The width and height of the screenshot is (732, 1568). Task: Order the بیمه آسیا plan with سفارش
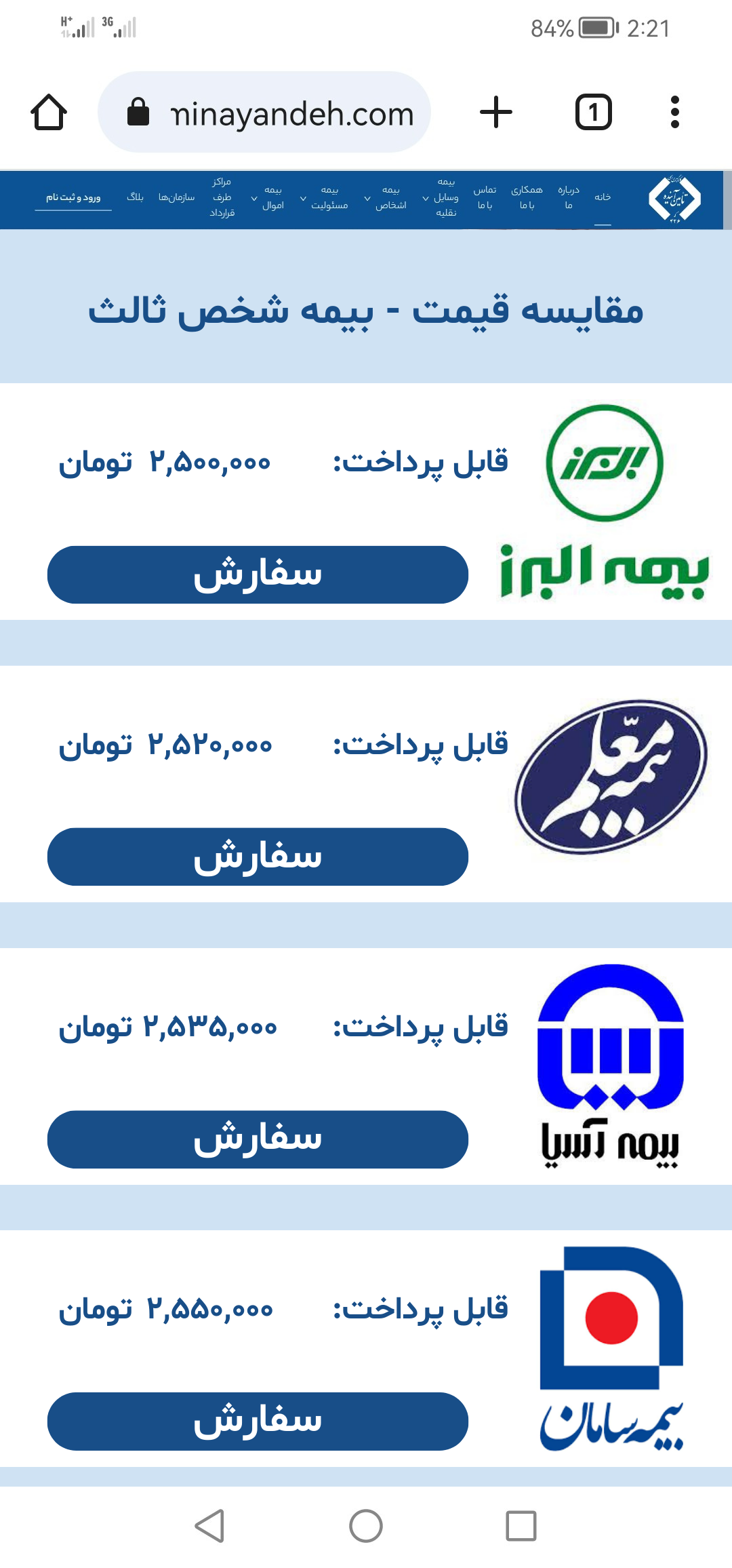click(x=258, y=1139)
